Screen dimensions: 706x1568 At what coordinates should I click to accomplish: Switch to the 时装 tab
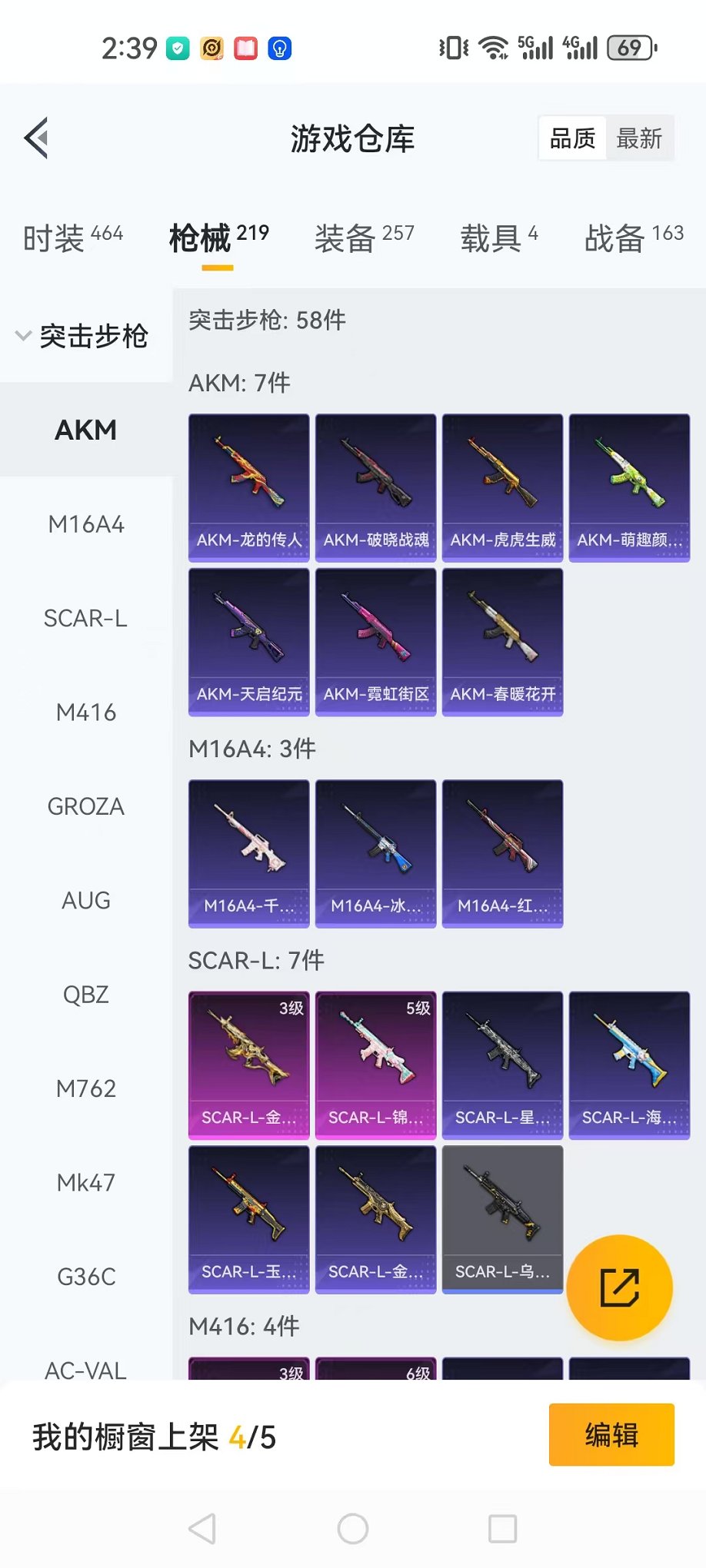[72, 238]
